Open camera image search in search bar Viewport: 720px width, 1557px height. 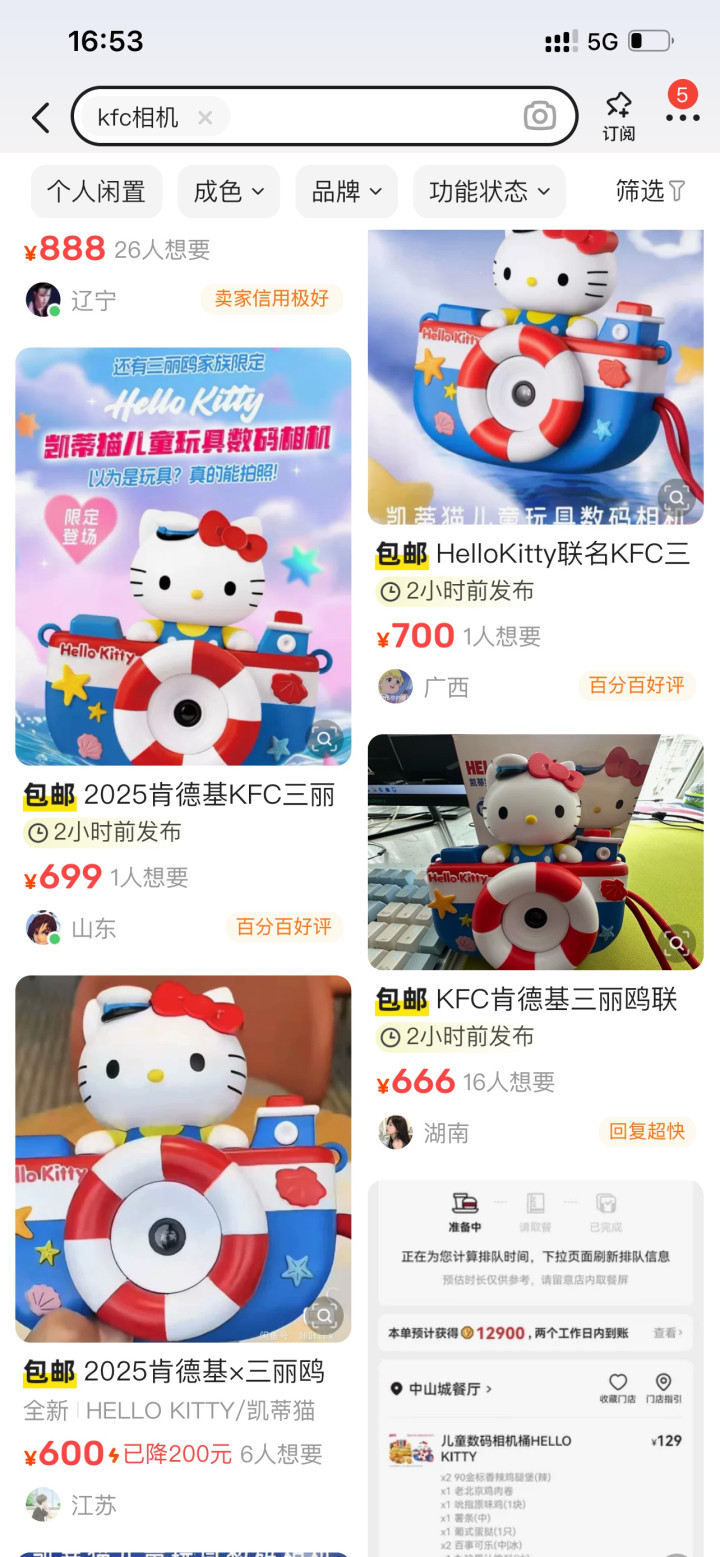[x=540, y=116]
